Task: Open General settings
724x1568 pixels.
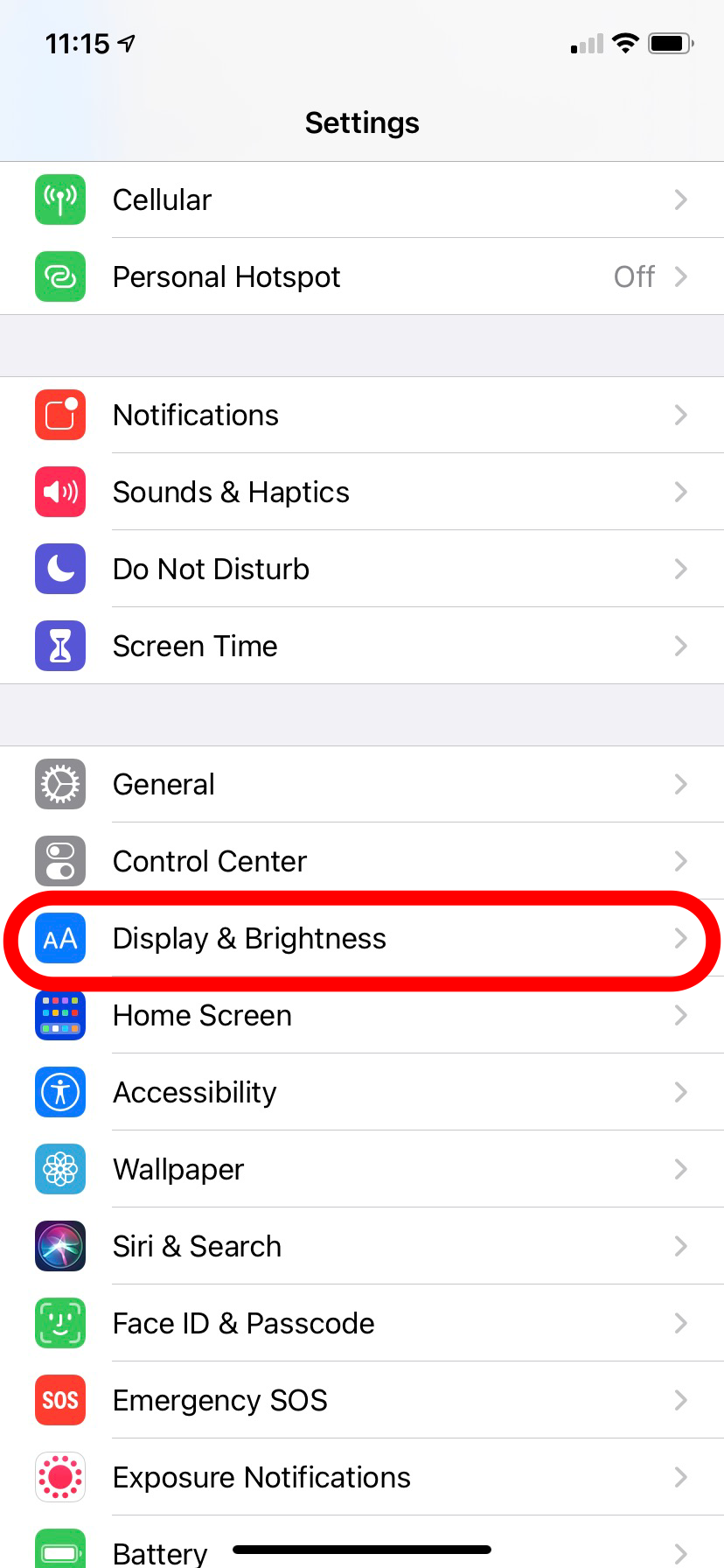Action: [x=362, y=784]
